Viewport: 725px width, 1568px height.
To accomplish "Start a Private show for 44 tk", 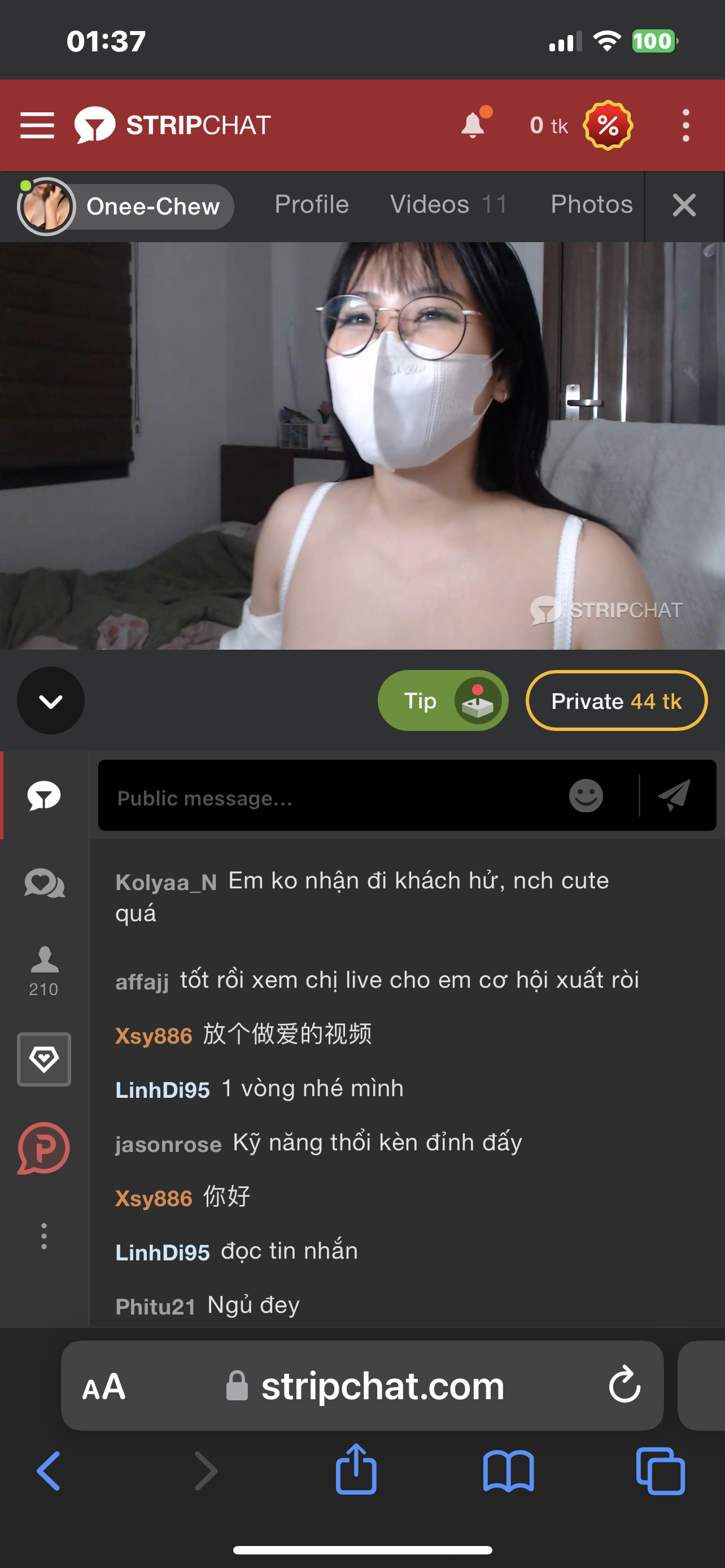I will coord(616,700).
